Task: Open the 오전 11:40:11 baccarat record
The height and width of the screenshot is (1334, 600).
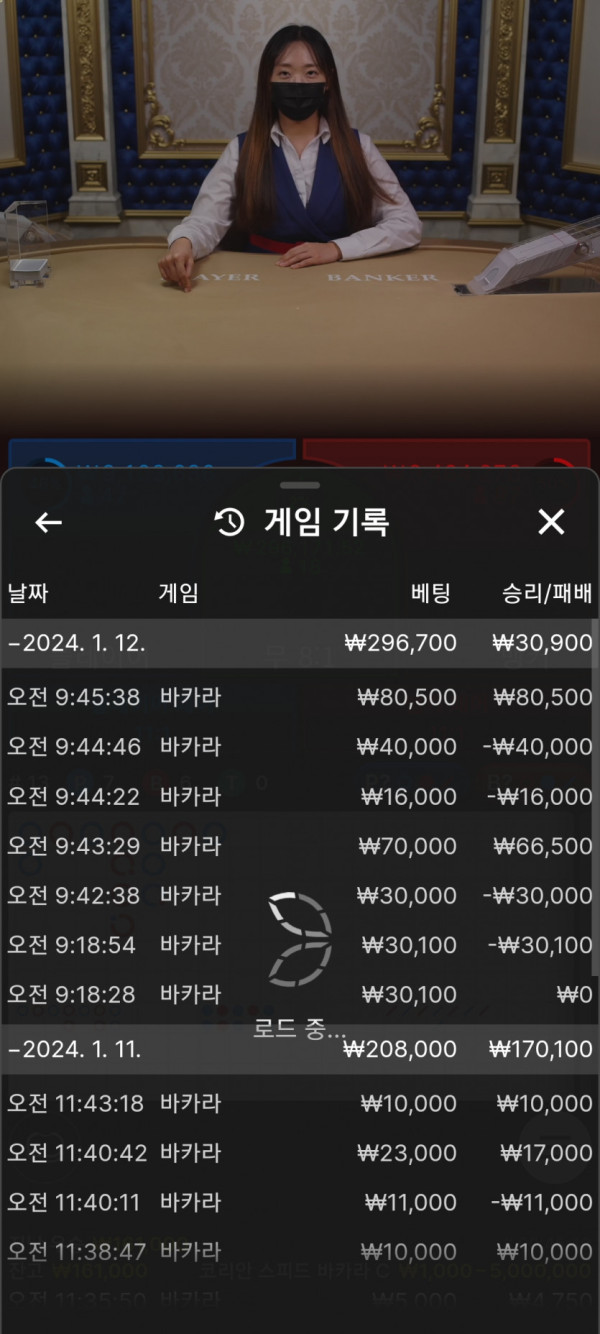Action: tap(300, 1202)
